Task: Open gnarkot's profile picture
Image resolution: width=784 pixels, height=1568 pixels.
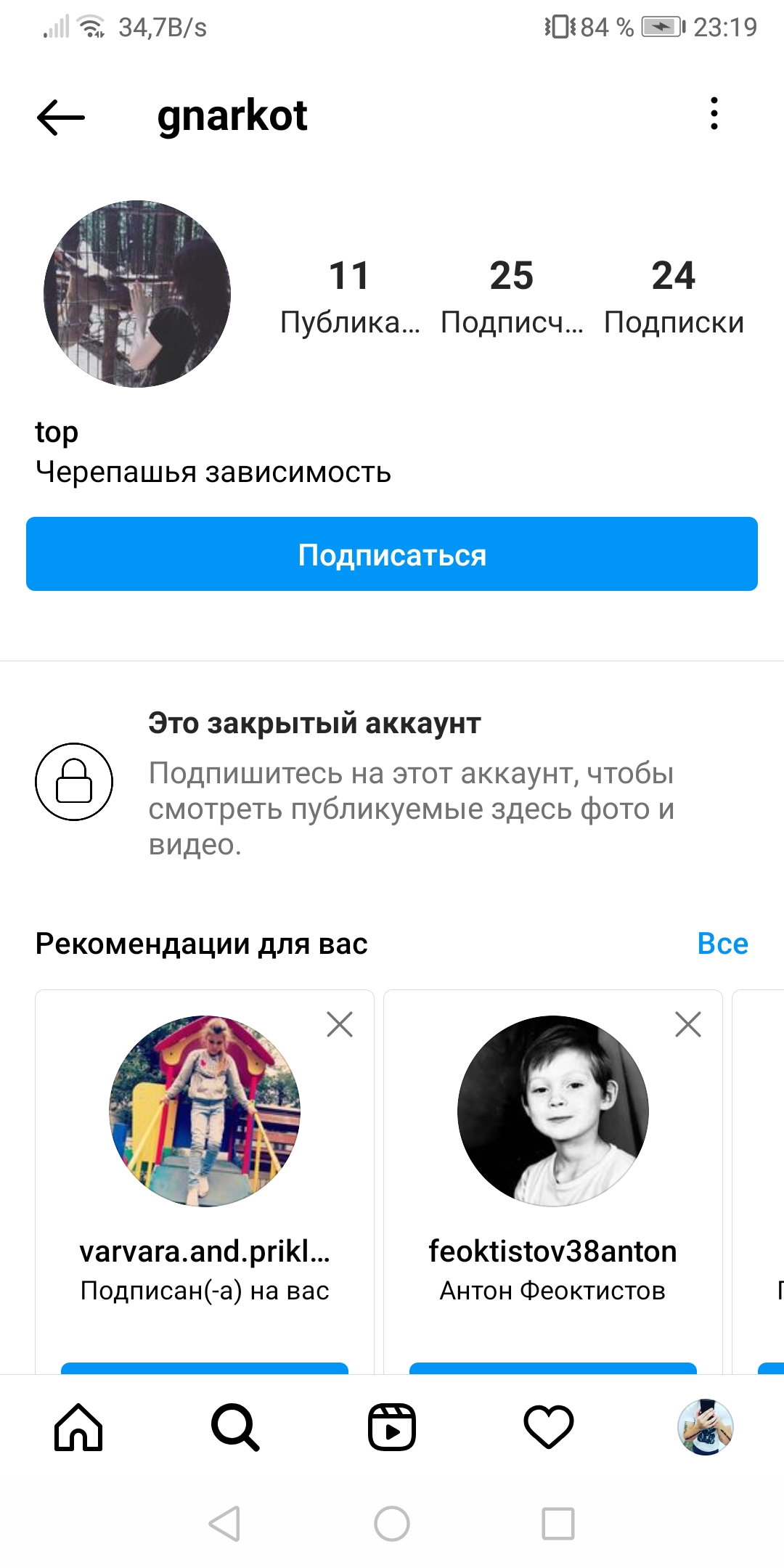Action: (x=137, y=294)
